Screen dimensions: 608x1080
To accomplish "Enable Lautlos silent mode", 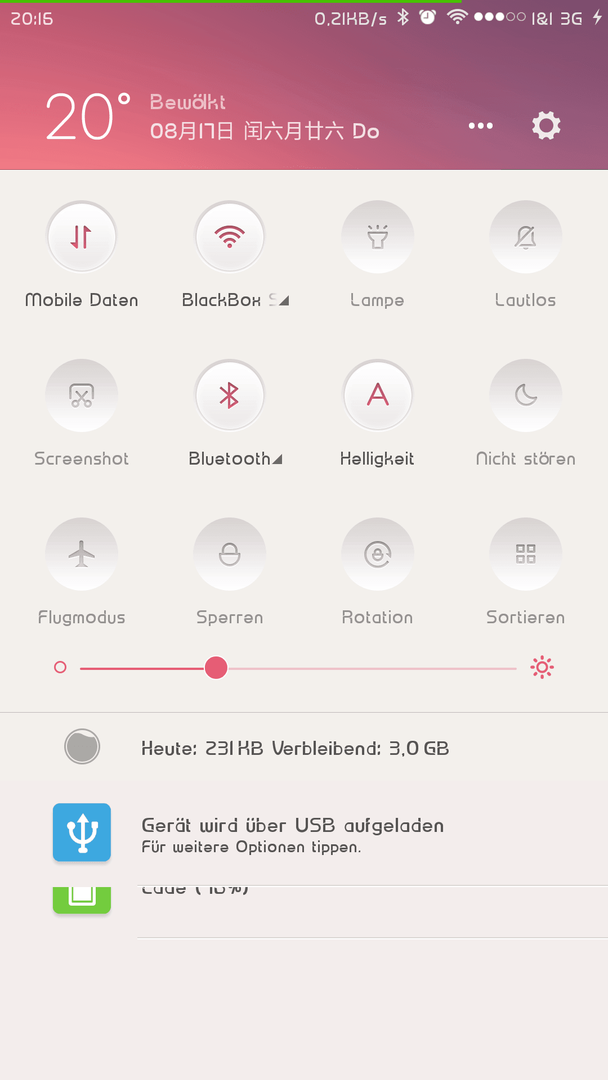I will [x=525, y=237].
